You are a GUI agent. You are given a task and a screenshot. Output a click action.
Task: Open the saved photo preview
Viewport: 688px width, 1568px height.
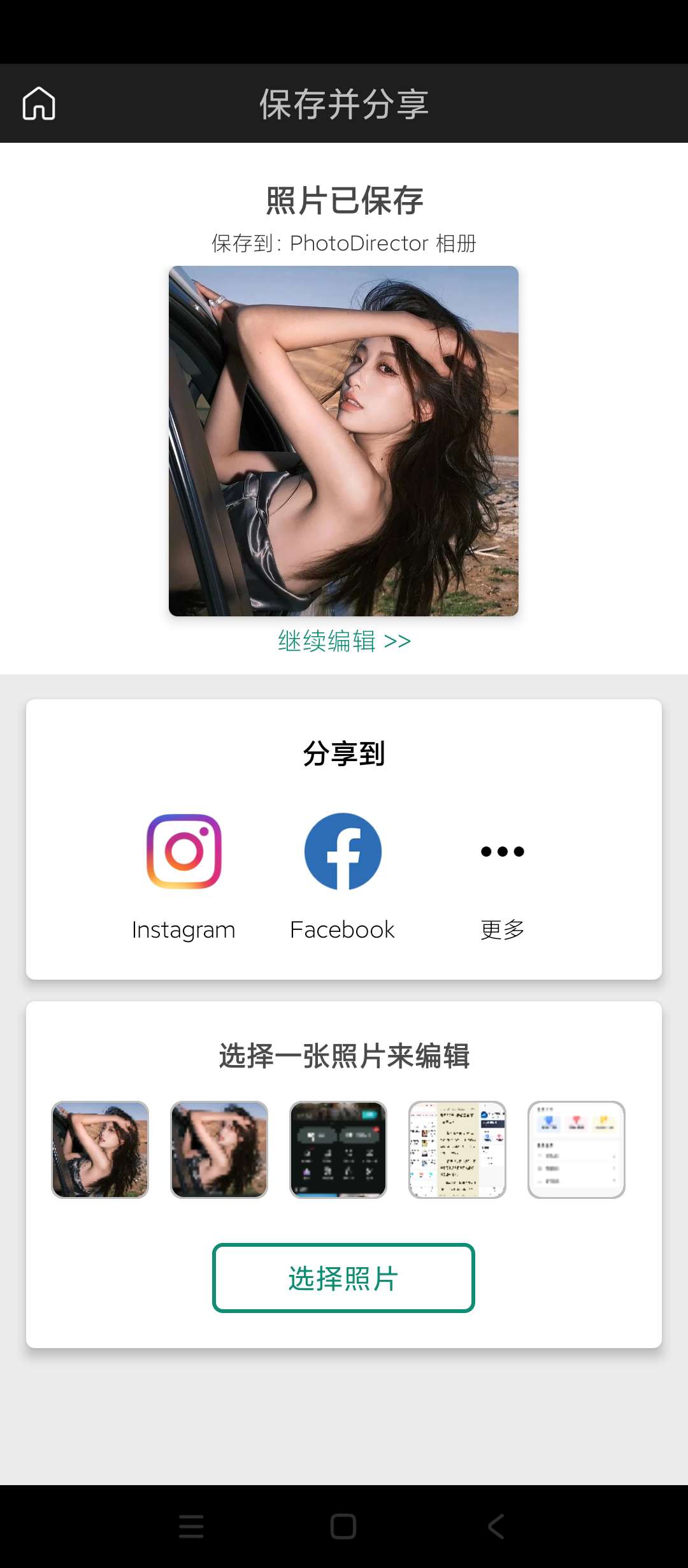(x=343, y=440)
